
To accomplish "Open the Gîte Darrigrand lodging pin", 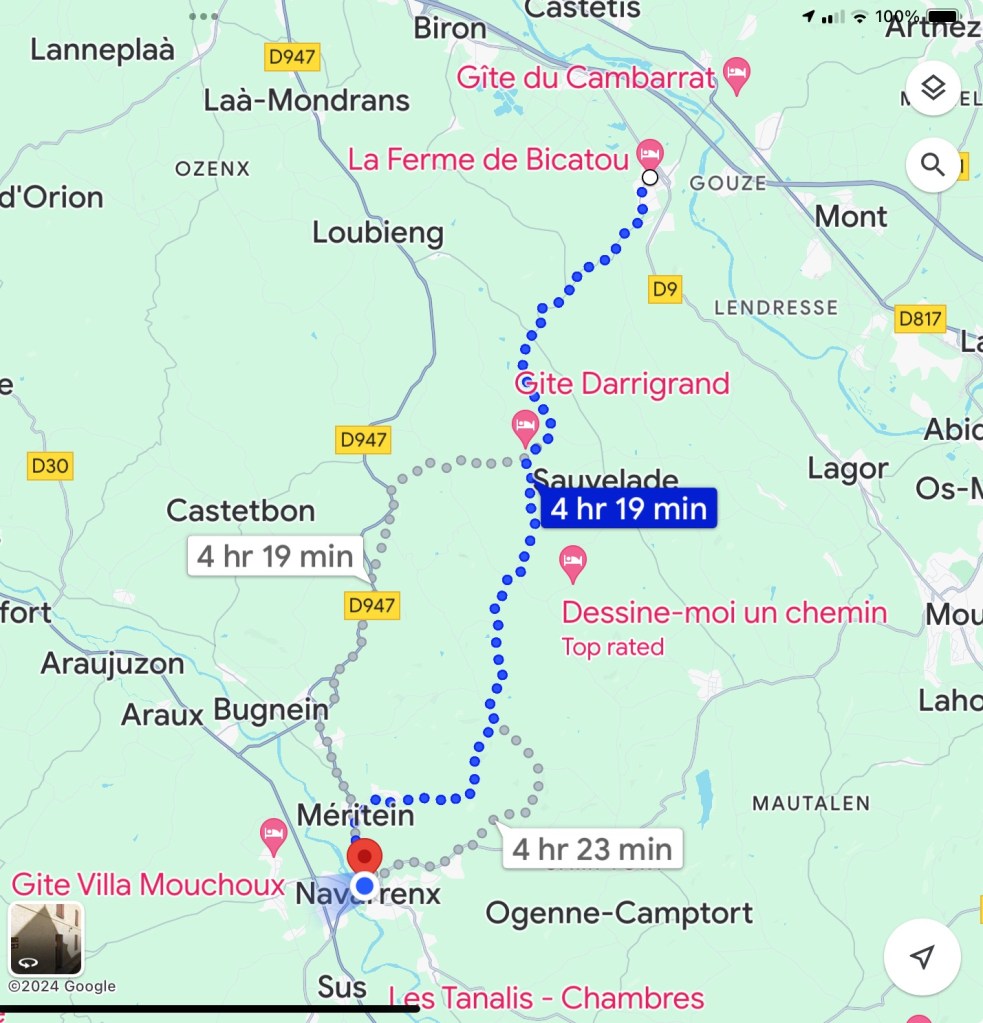I will (x=525, y=427).
